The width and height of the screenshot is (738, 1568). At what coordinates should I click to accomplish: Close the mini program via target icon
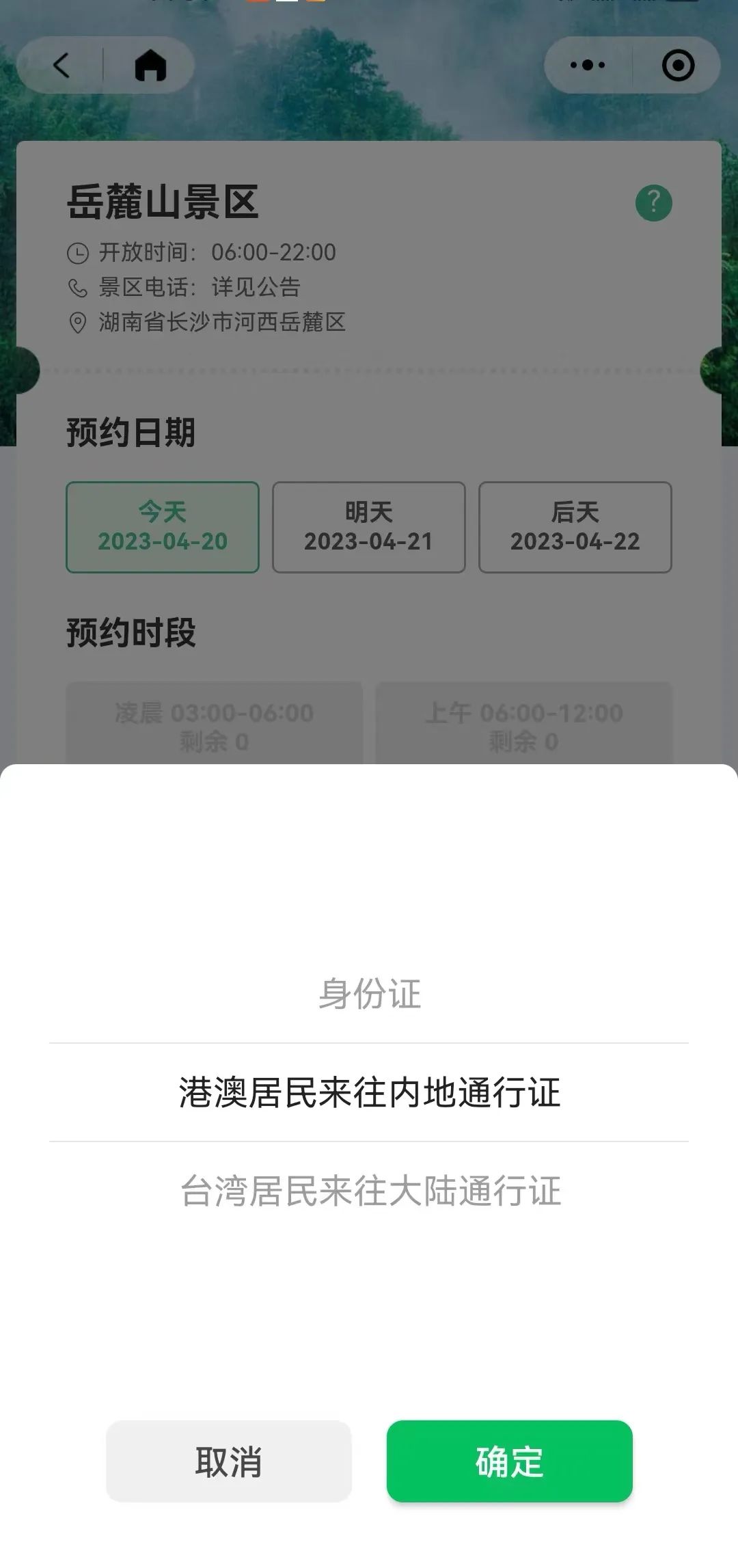click(x=678, y=66)
